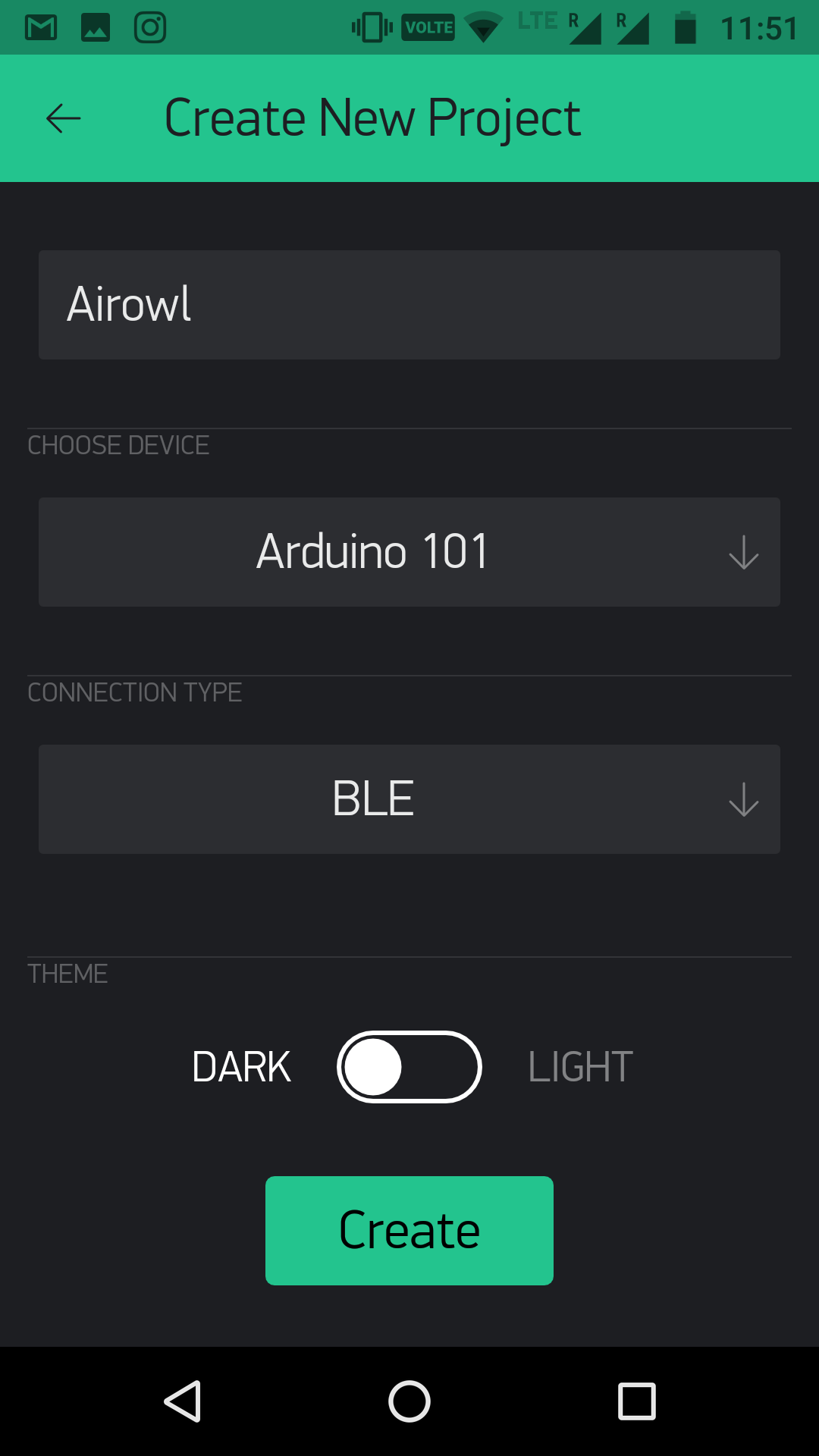Tap the Create button
This screenshot has width=819, height=1456.
(409, 1230)
